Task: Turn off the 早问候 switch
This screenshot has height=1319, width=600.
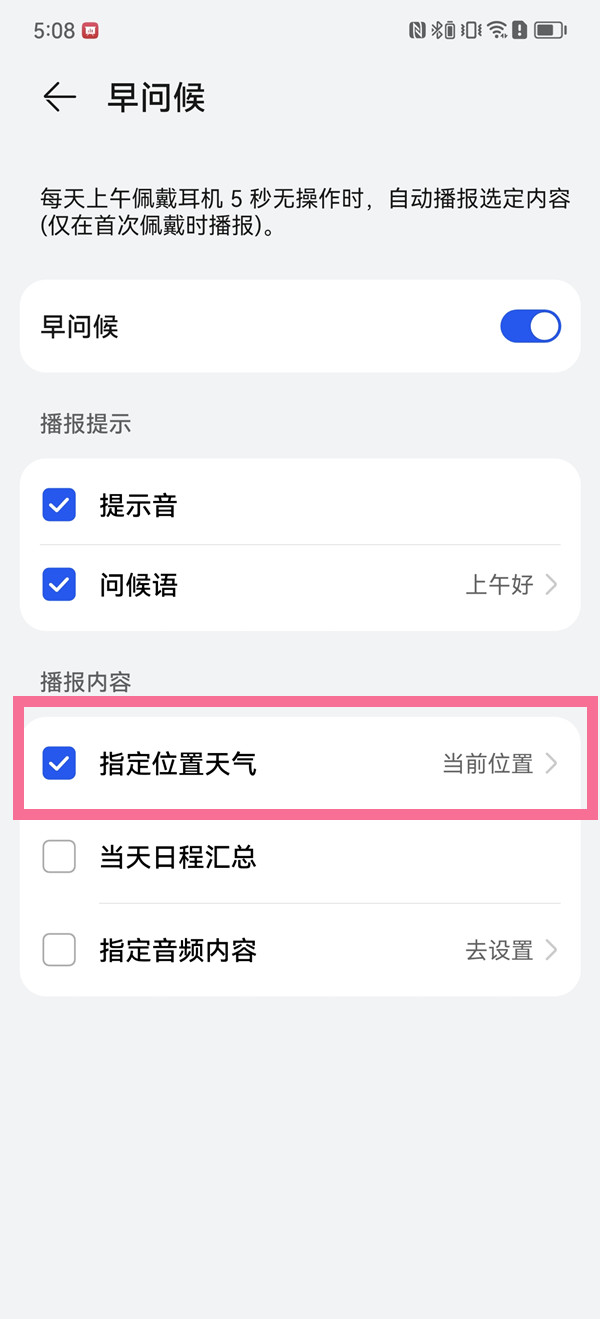Action: pos(531,326)
